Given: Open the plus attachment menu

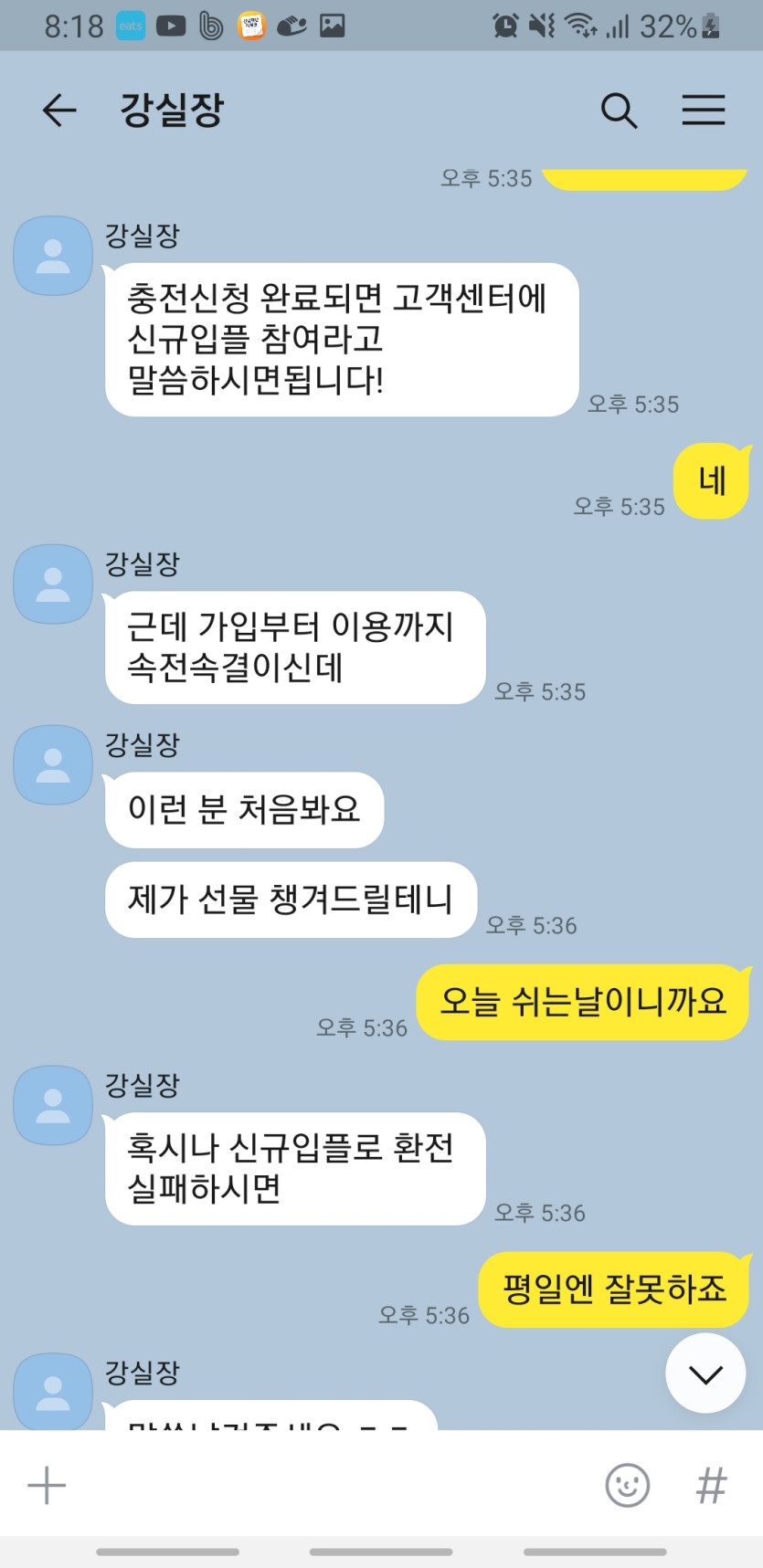Looking at the screenshot, I should click(47, 1485).
